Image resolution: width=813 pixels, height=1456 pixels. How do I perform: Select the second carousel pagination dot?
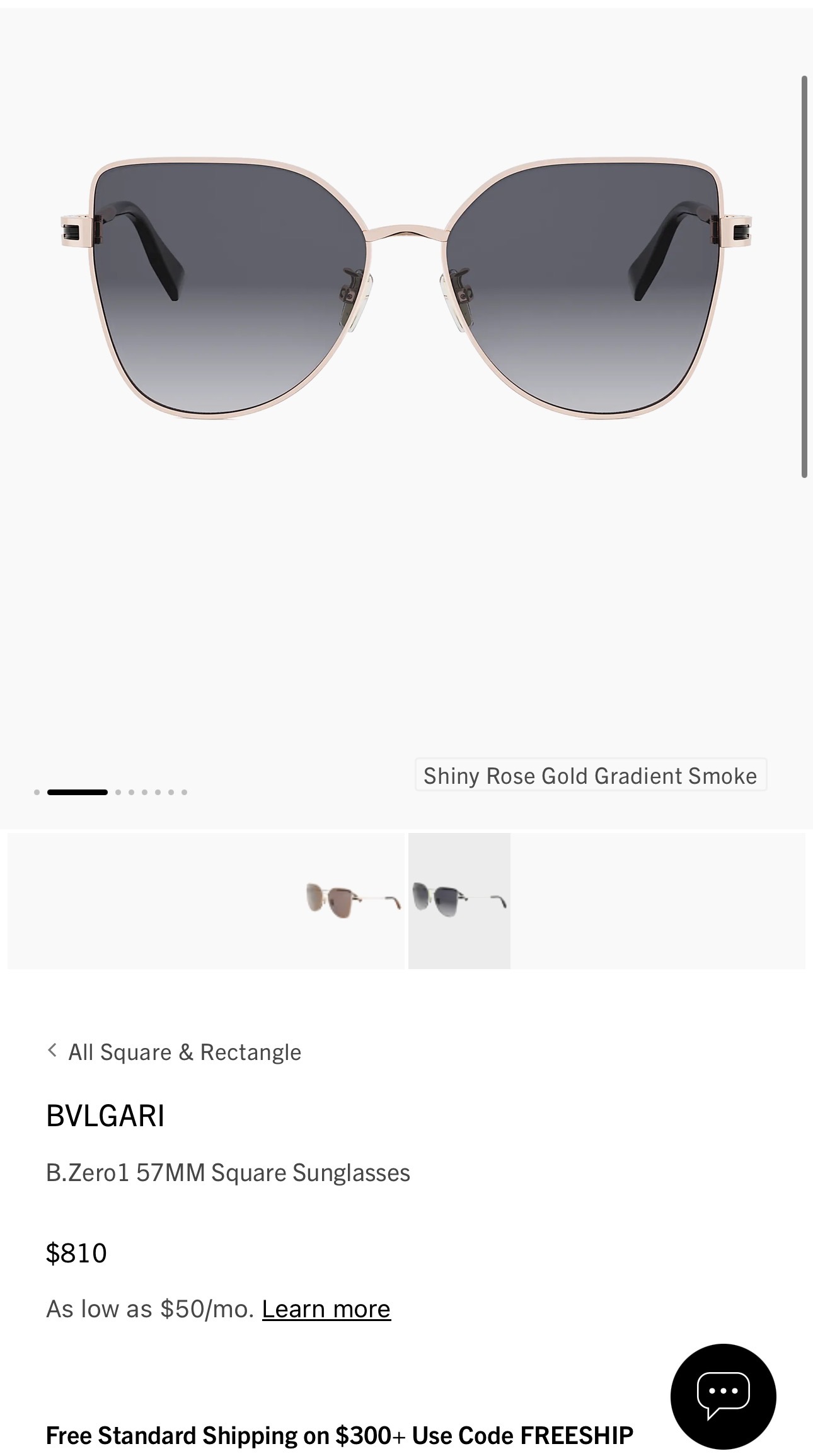click(x=117, y=792)
